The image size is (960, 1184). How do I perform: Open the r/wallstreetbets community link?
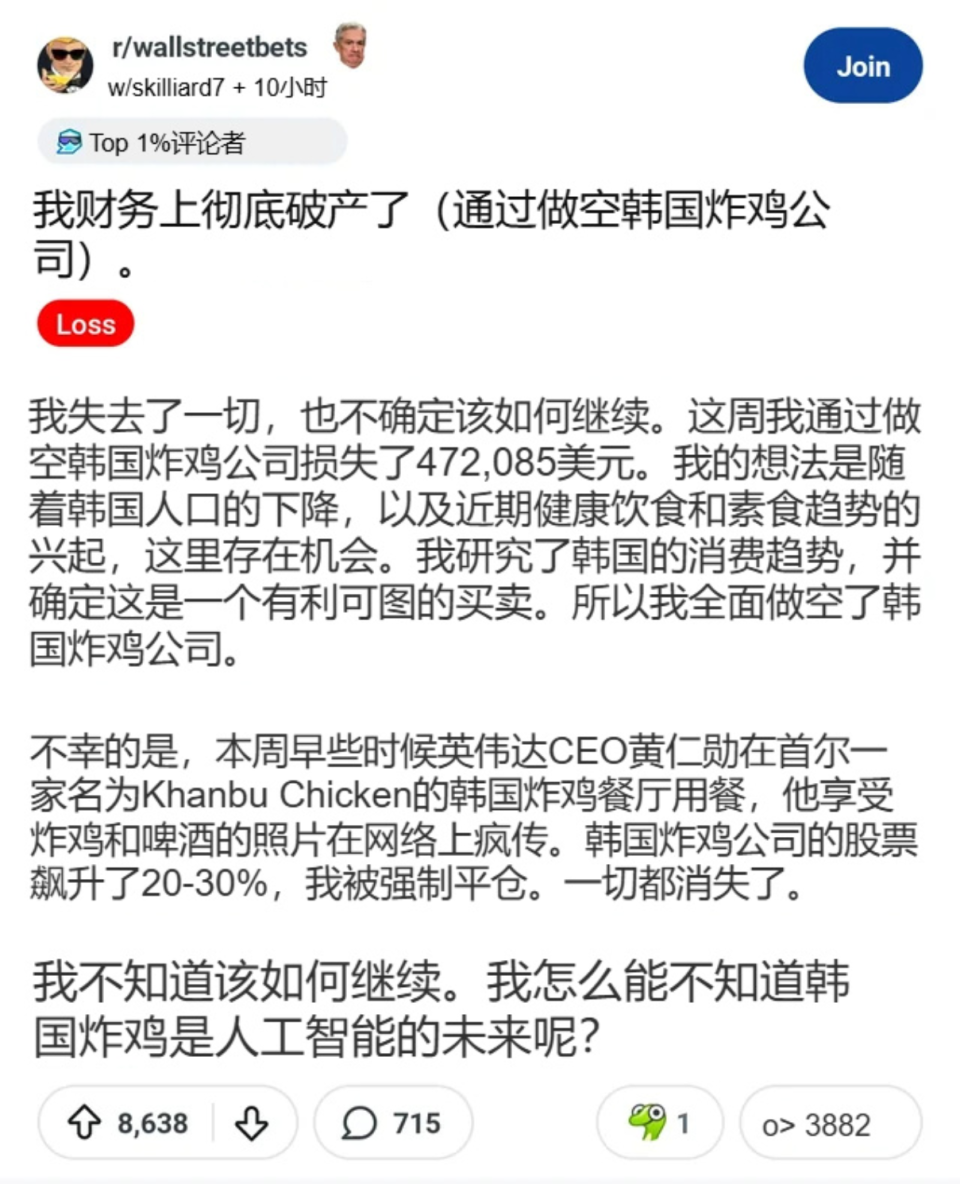210,46
